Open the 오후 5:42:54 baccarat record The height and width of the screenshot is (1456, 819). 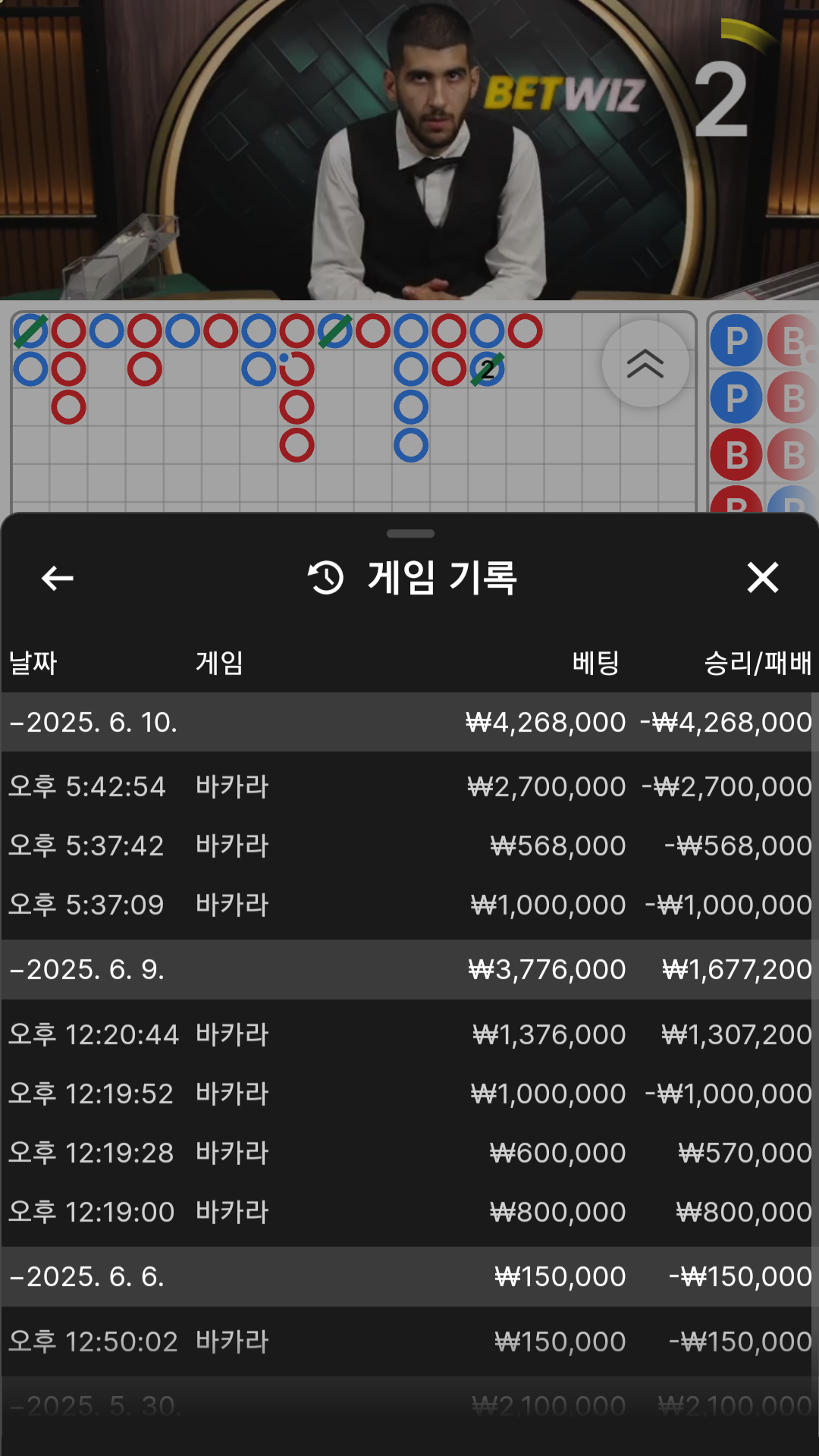click(x=409, y=786)
